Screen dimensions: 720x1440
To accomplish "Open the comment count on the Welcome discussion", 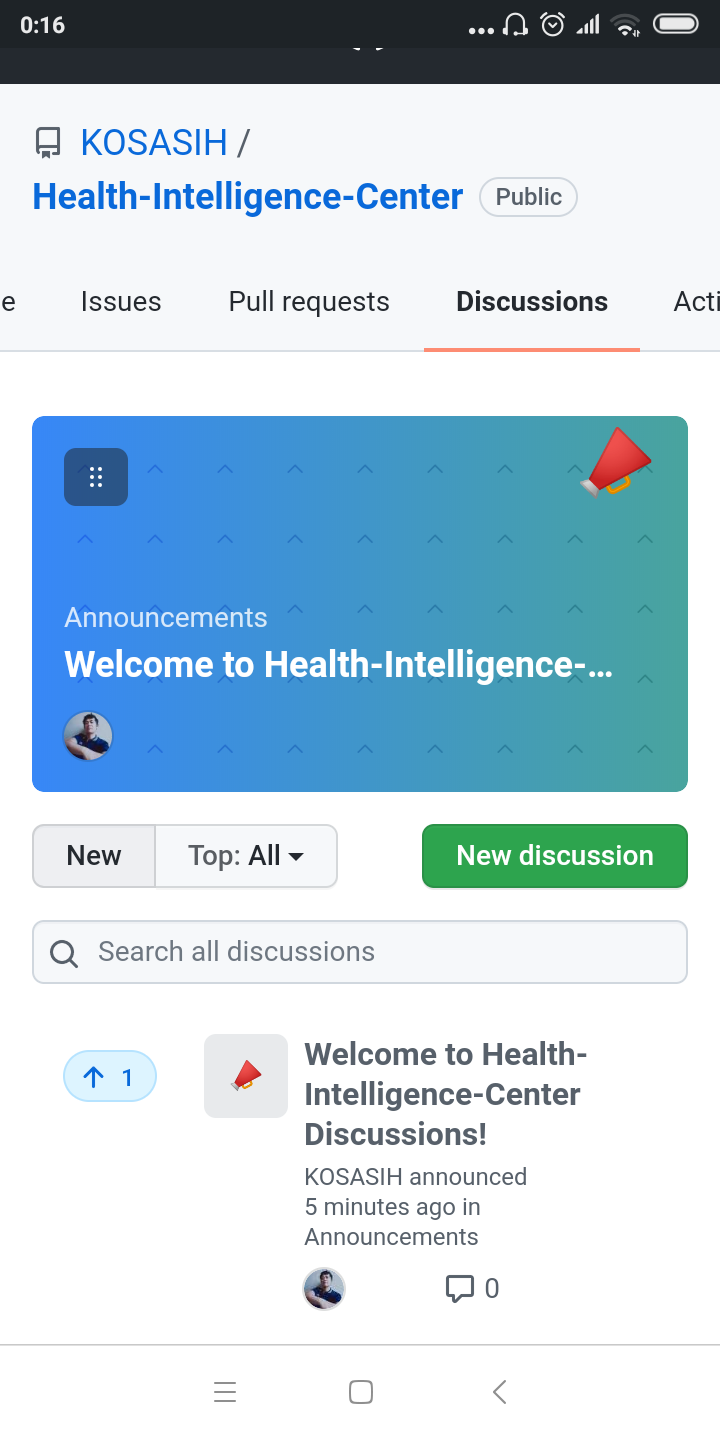I will pos(472,1289).
